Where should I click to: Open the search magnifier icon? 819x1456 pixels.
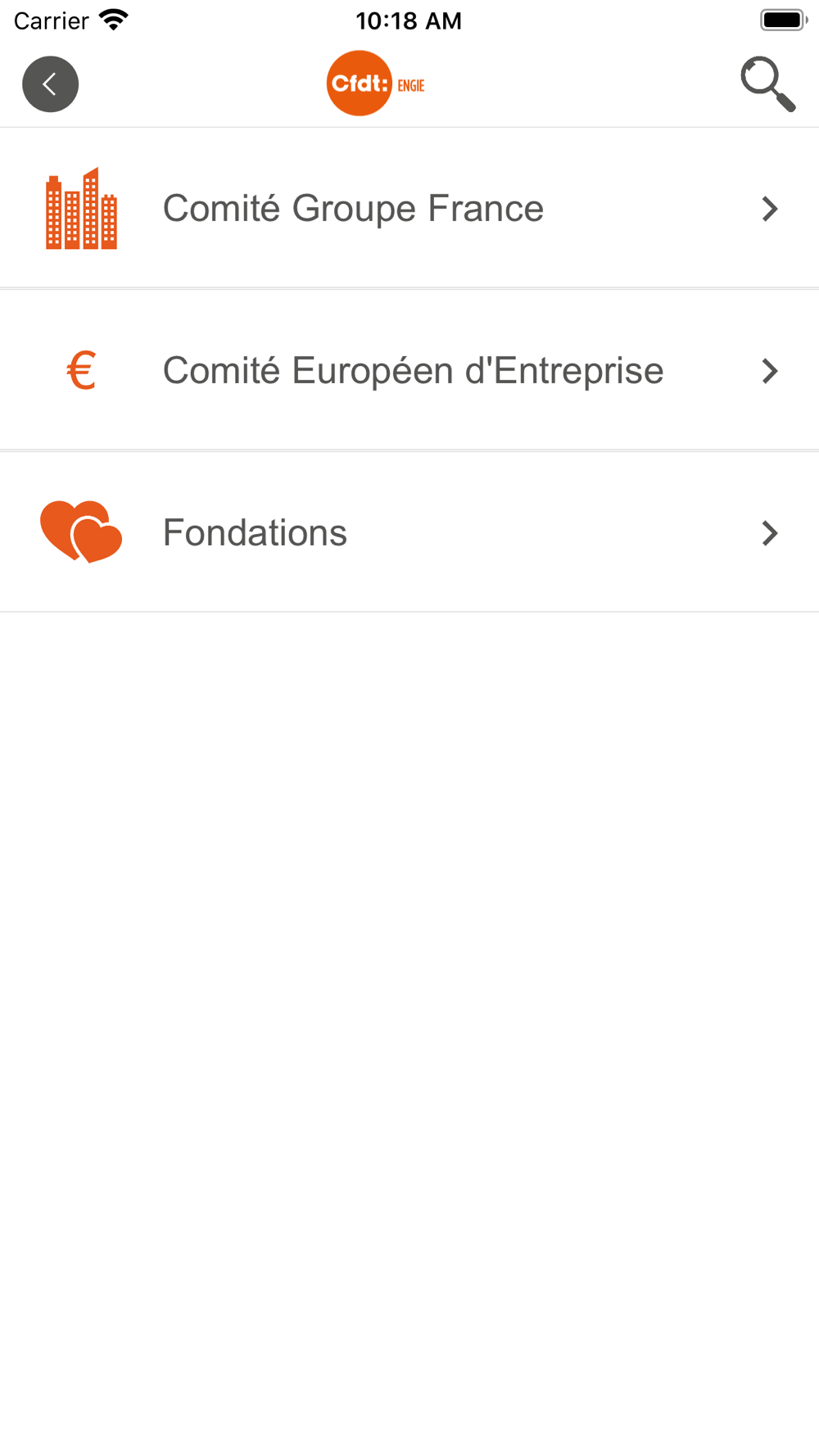point(767,84)
